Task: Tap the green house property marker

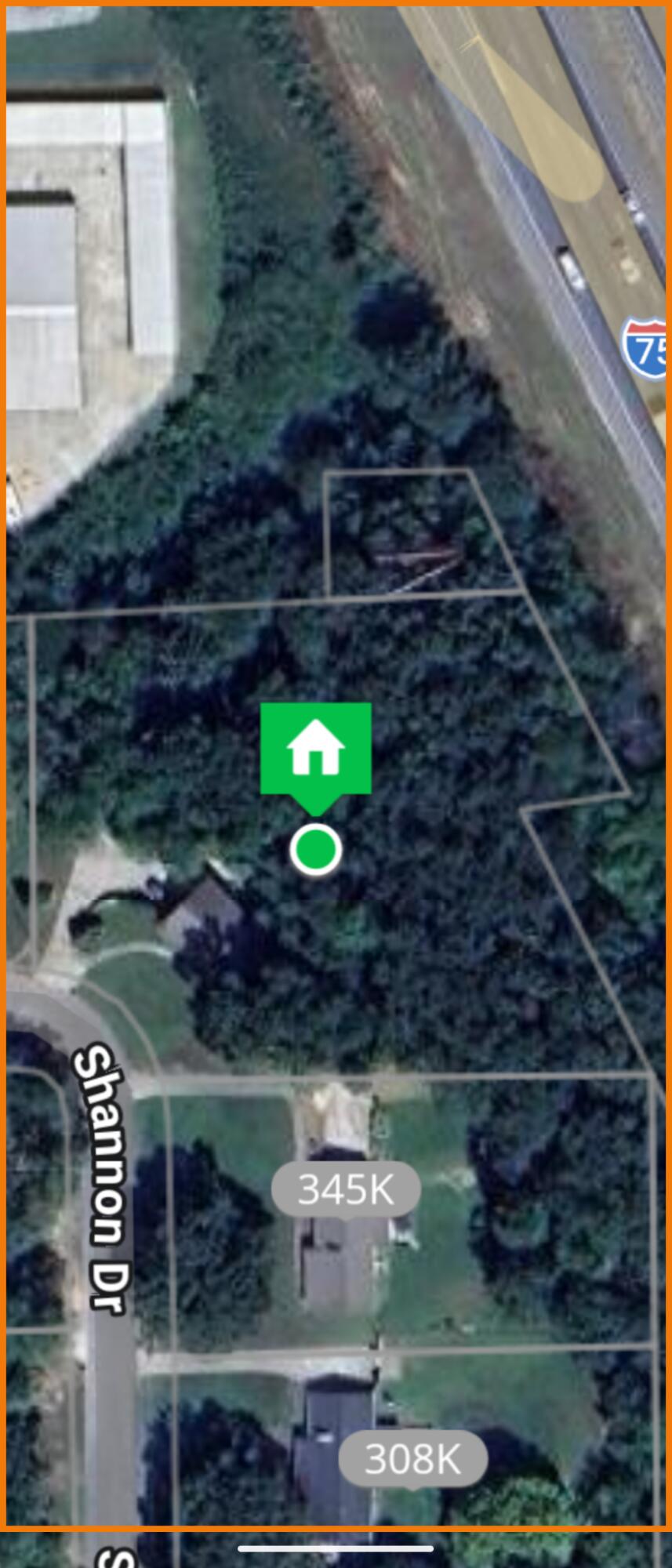Action: coord(315,750)
